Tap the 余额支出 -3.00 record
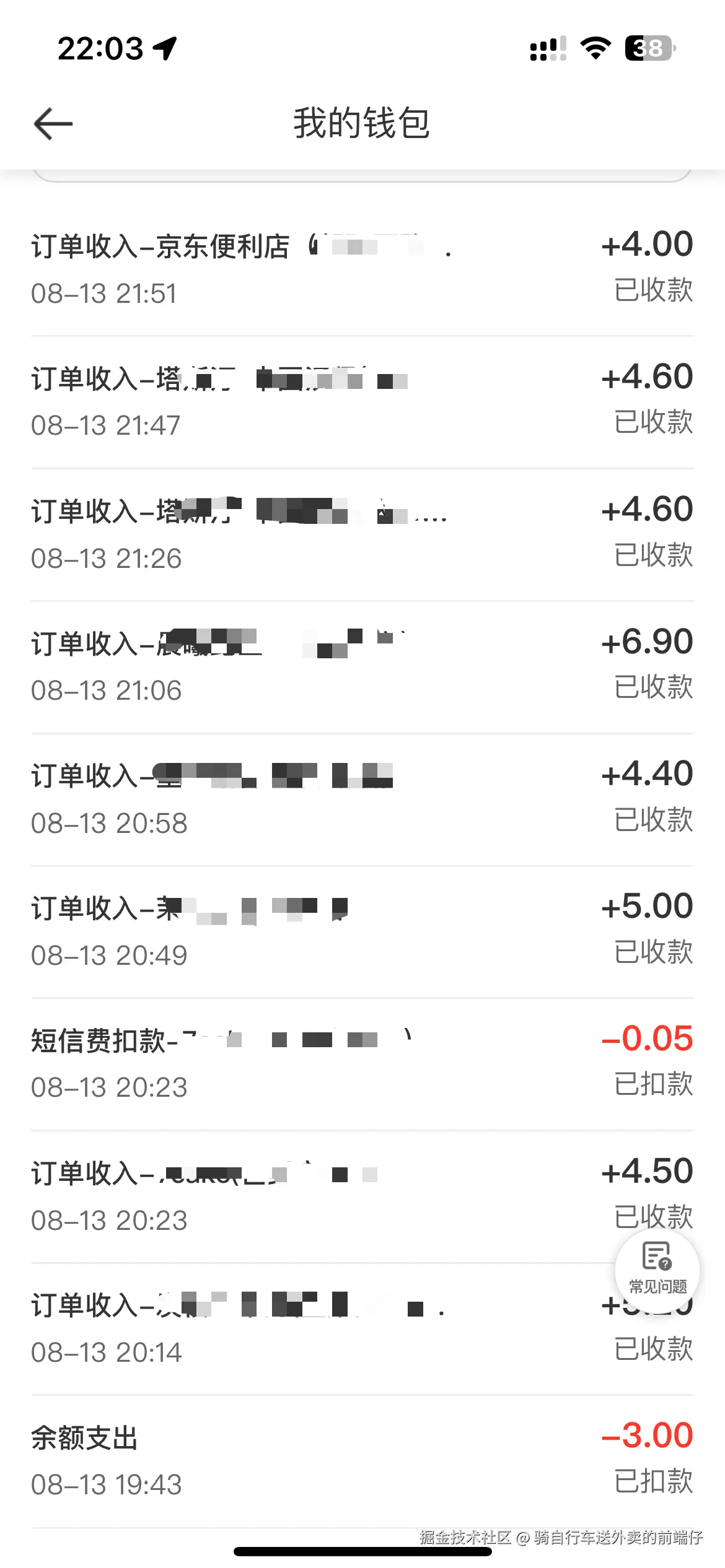 click(248, 1458)
